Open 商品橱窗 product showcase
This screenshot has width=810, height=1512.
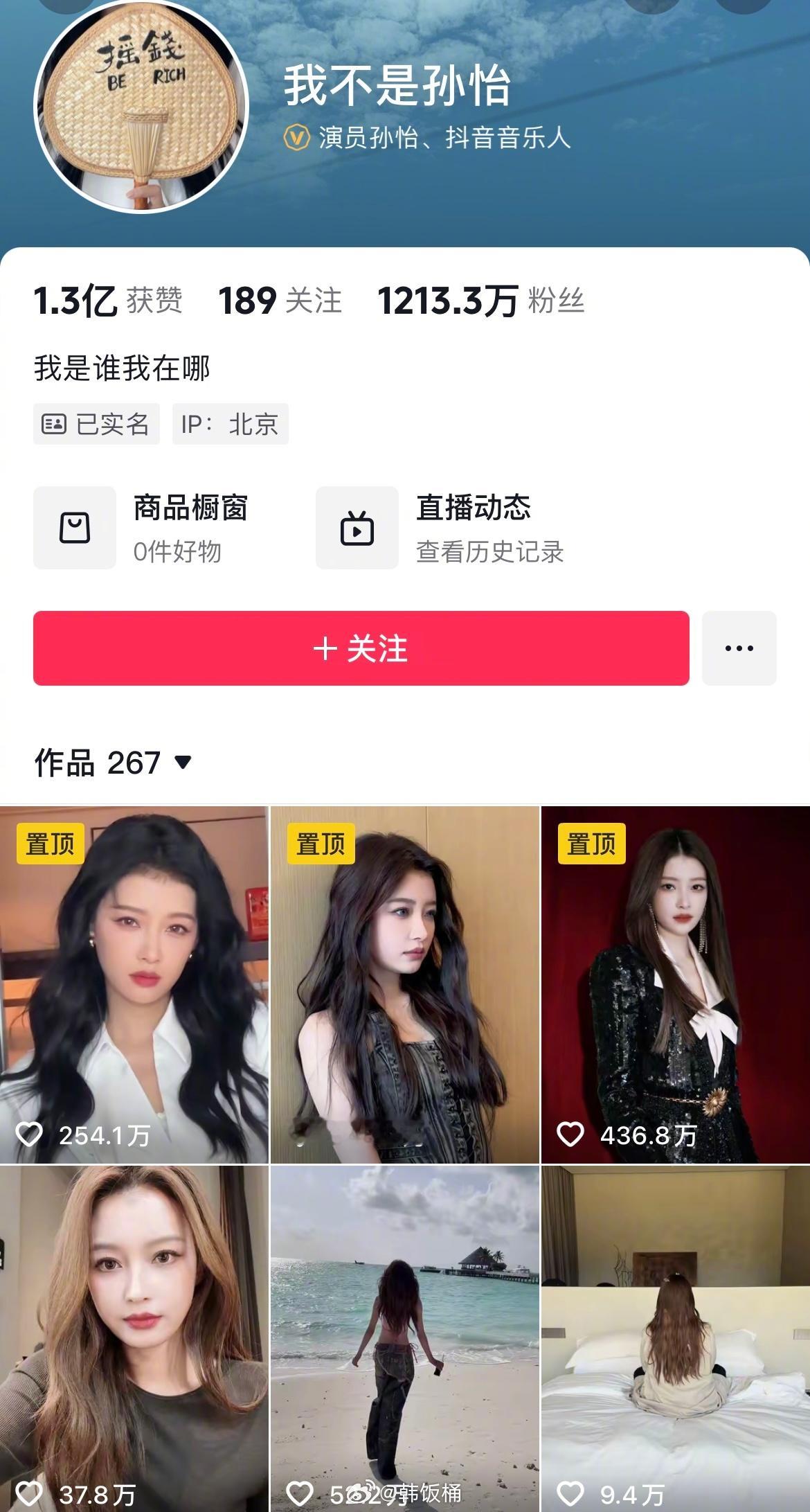pyautogui.click(x=142, y=528)
